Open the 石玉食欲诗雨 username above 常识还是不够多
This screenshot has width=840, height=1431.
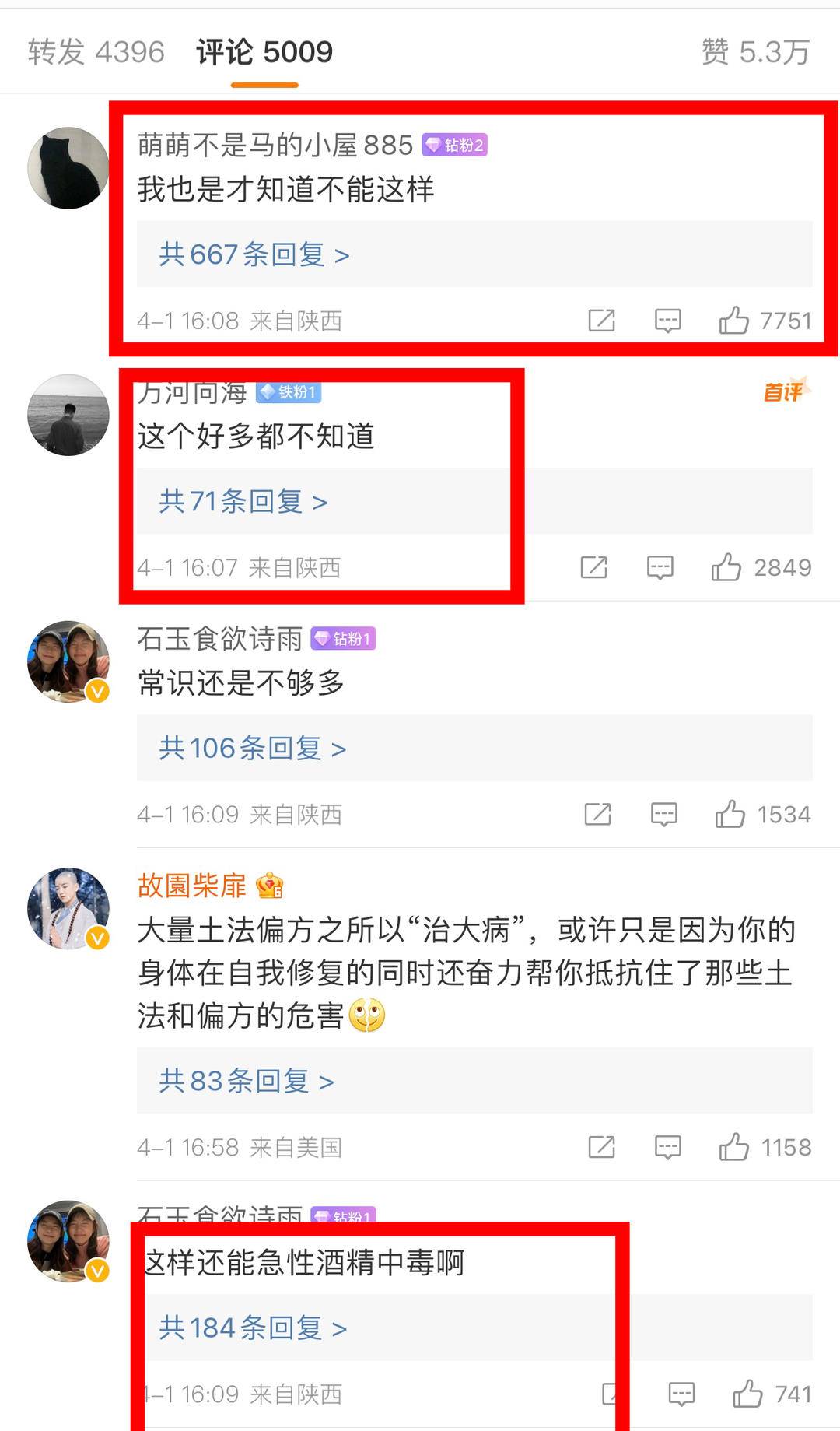(219, 639)
